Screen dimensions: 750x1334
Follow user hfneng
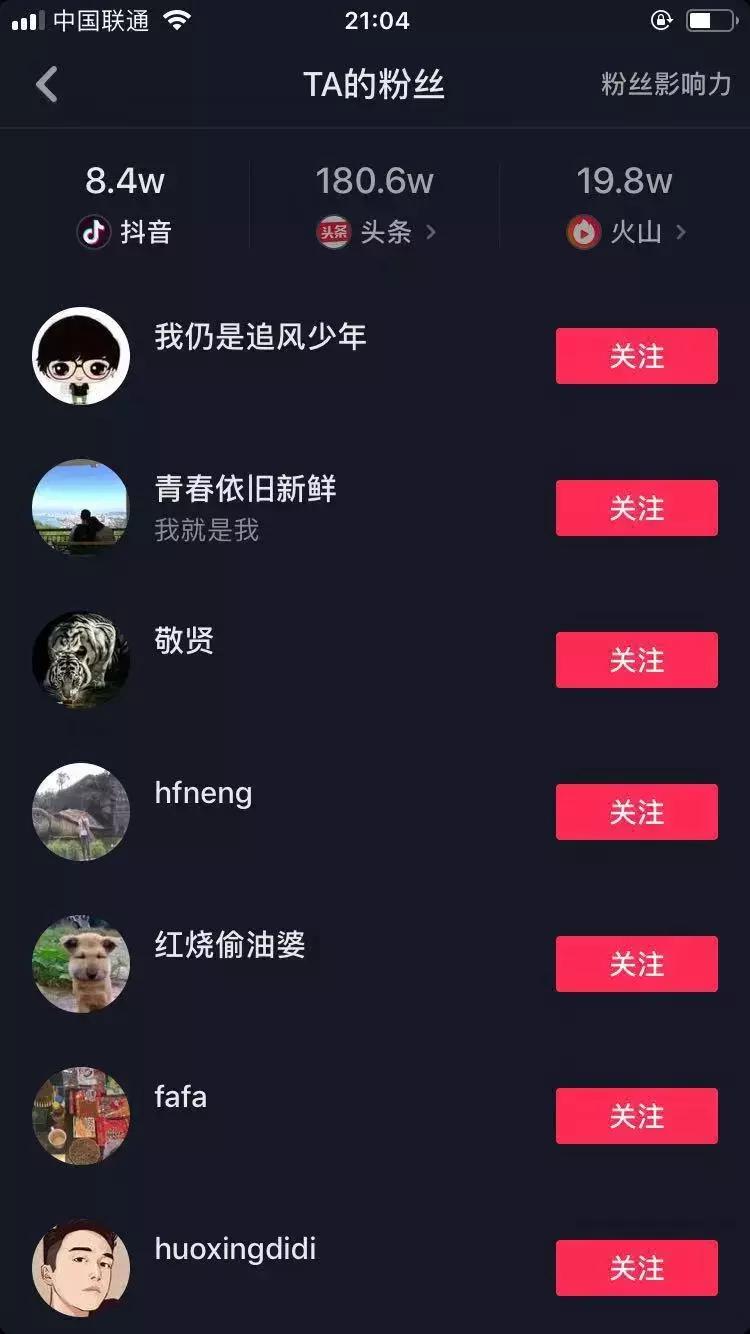click(x=636, y=813)
